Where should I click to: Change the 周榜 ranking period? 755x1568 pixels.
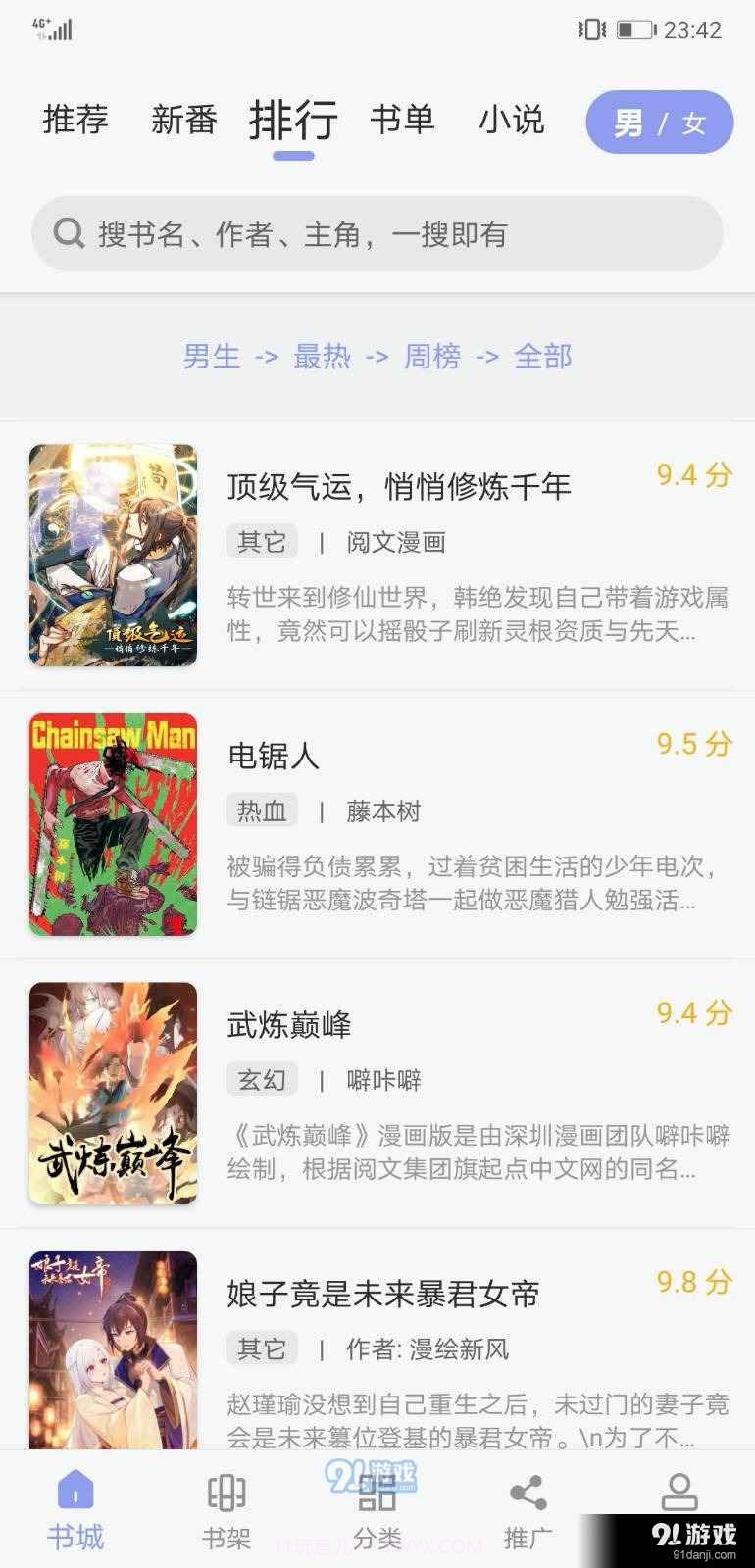click(431, 357)
